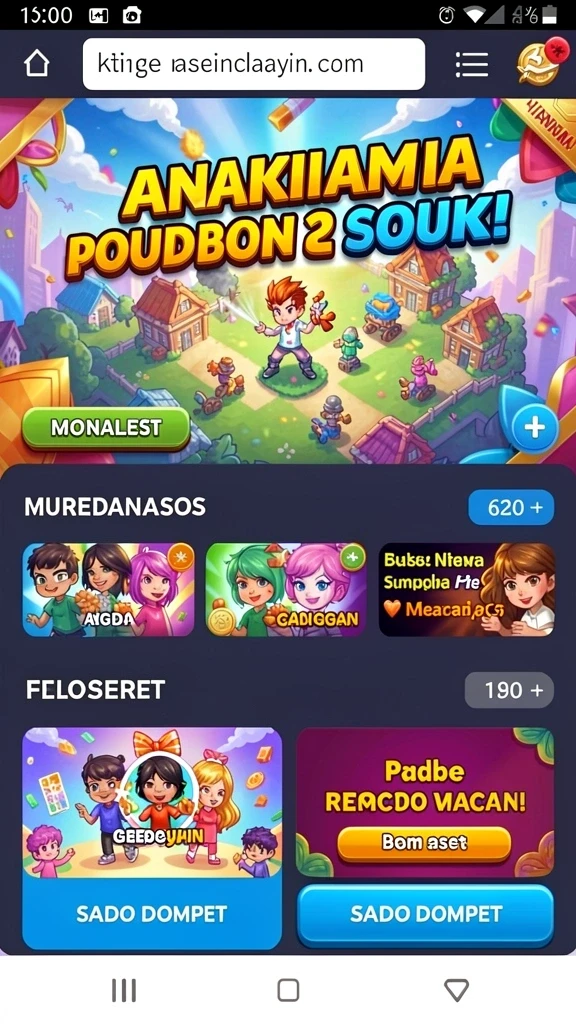Tap the Bom aset button
Image resolution: width=576 pixels, height=1024 pixels.
[x=424, y=843]
